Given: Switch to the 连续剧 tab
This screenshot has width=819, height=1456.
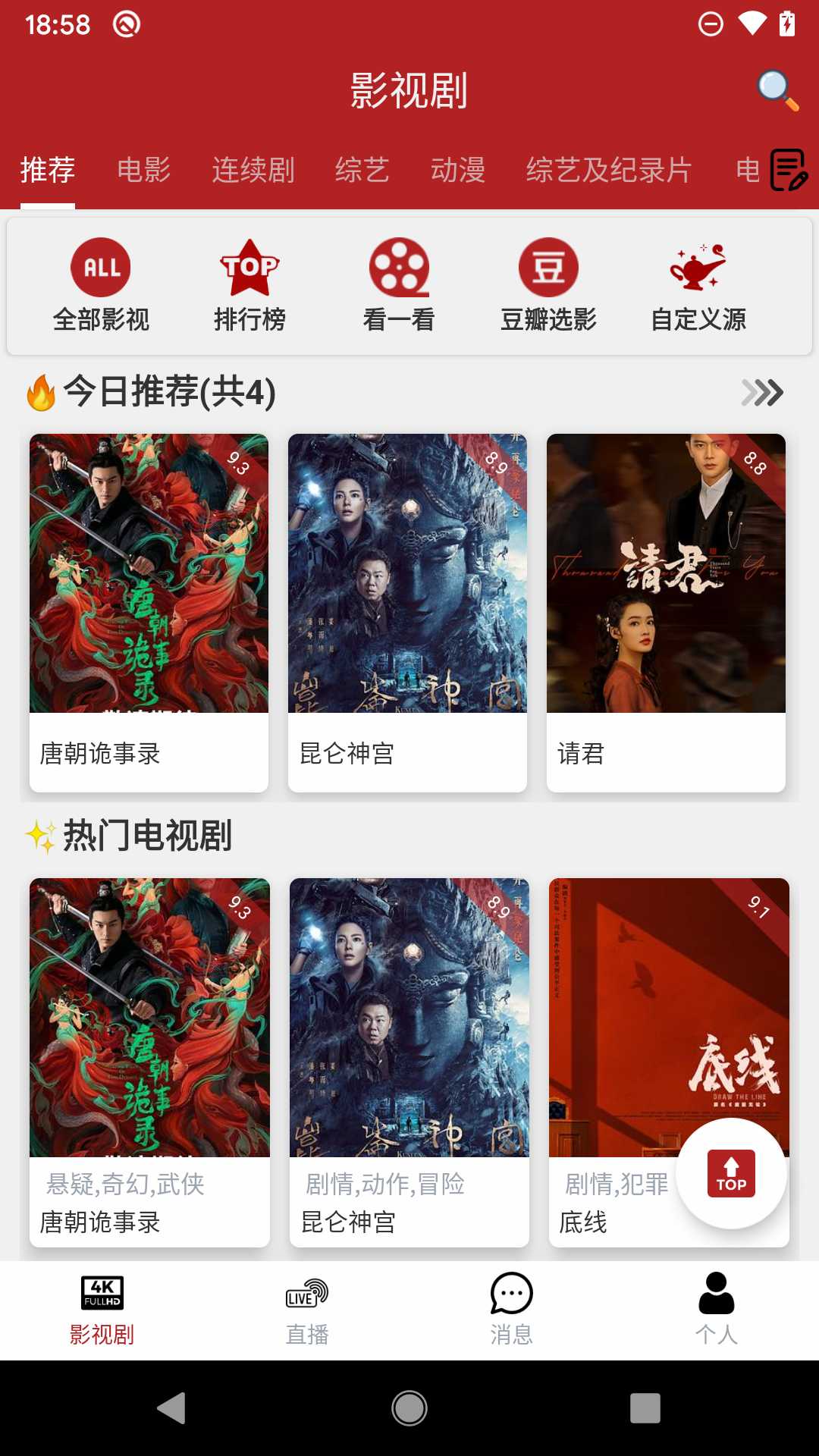Looking at the screenshot, I should coord(253,170).
